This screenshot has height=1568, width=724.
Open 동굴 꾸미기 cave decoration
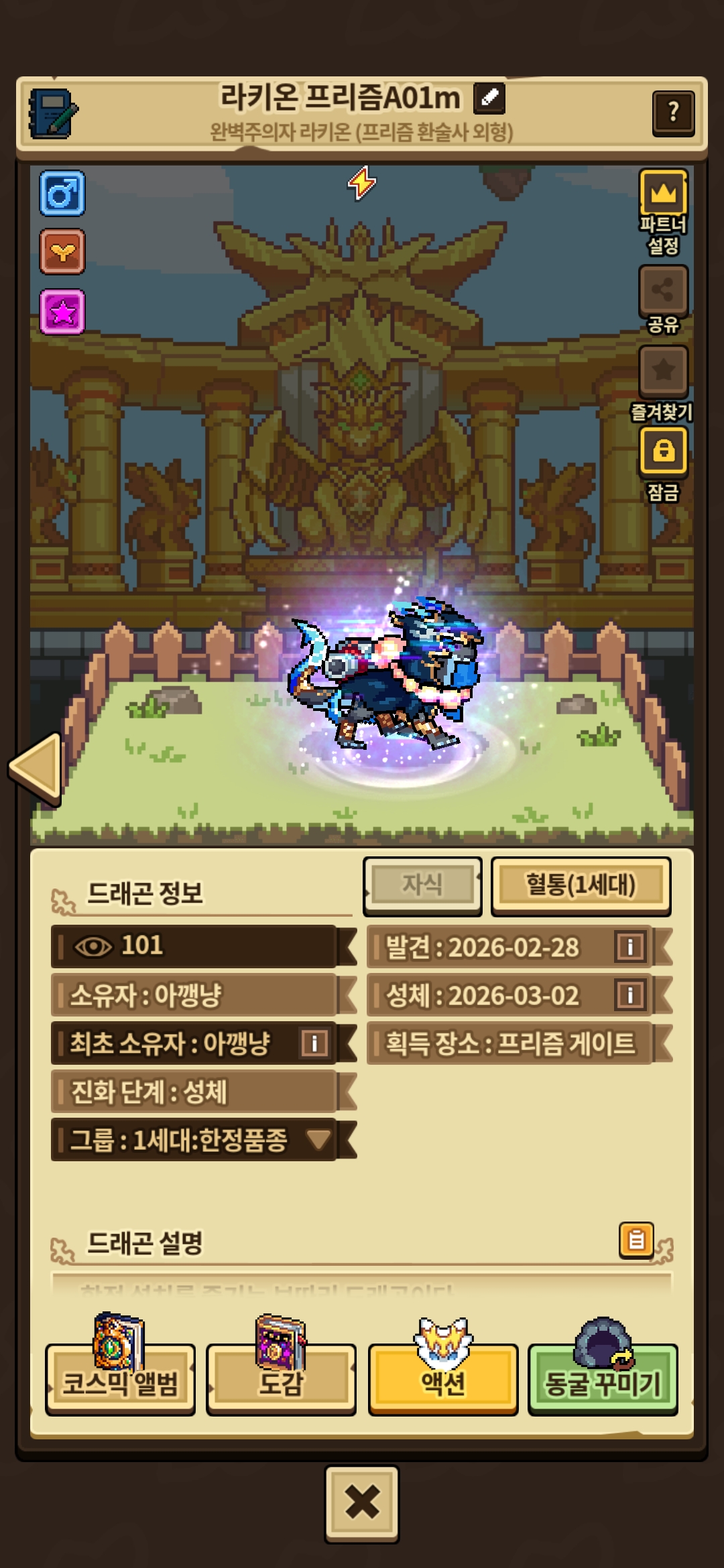(x=603, y=1382)
